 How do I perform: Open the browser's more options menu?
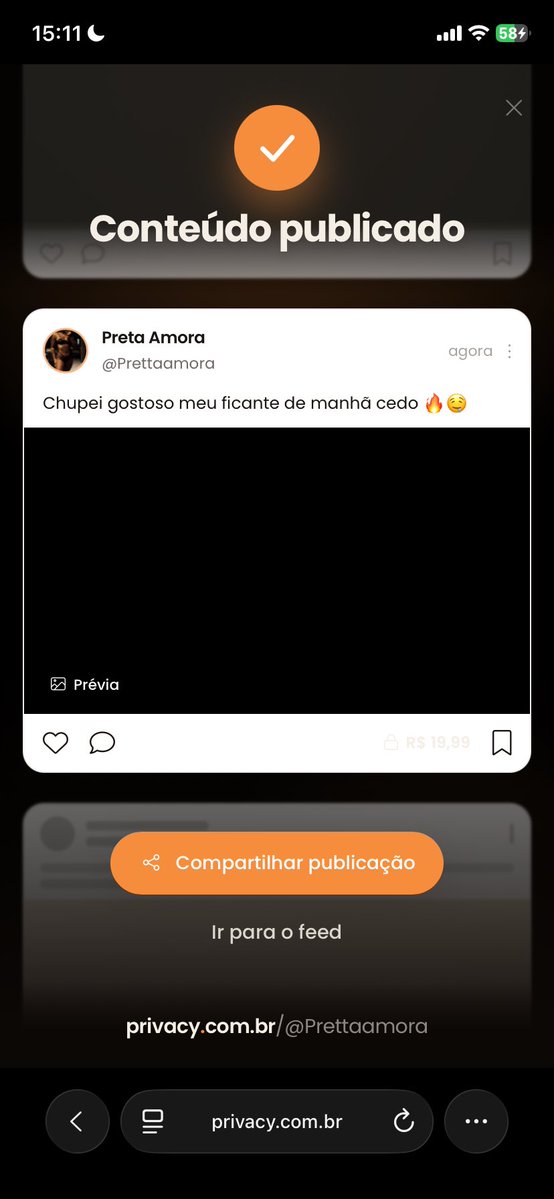tap(476, 1121)
